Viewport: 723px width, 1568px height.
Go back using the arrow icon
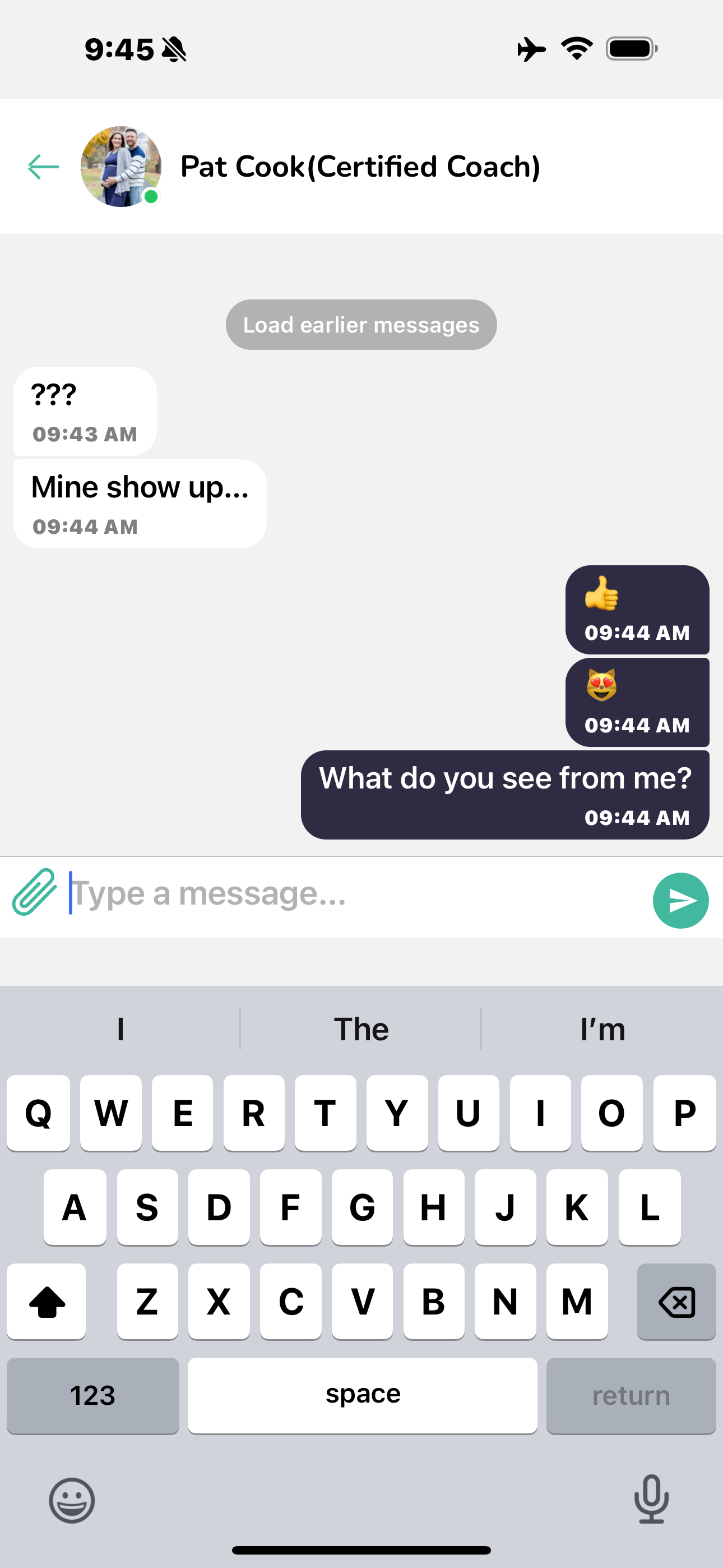coord(43,167)
